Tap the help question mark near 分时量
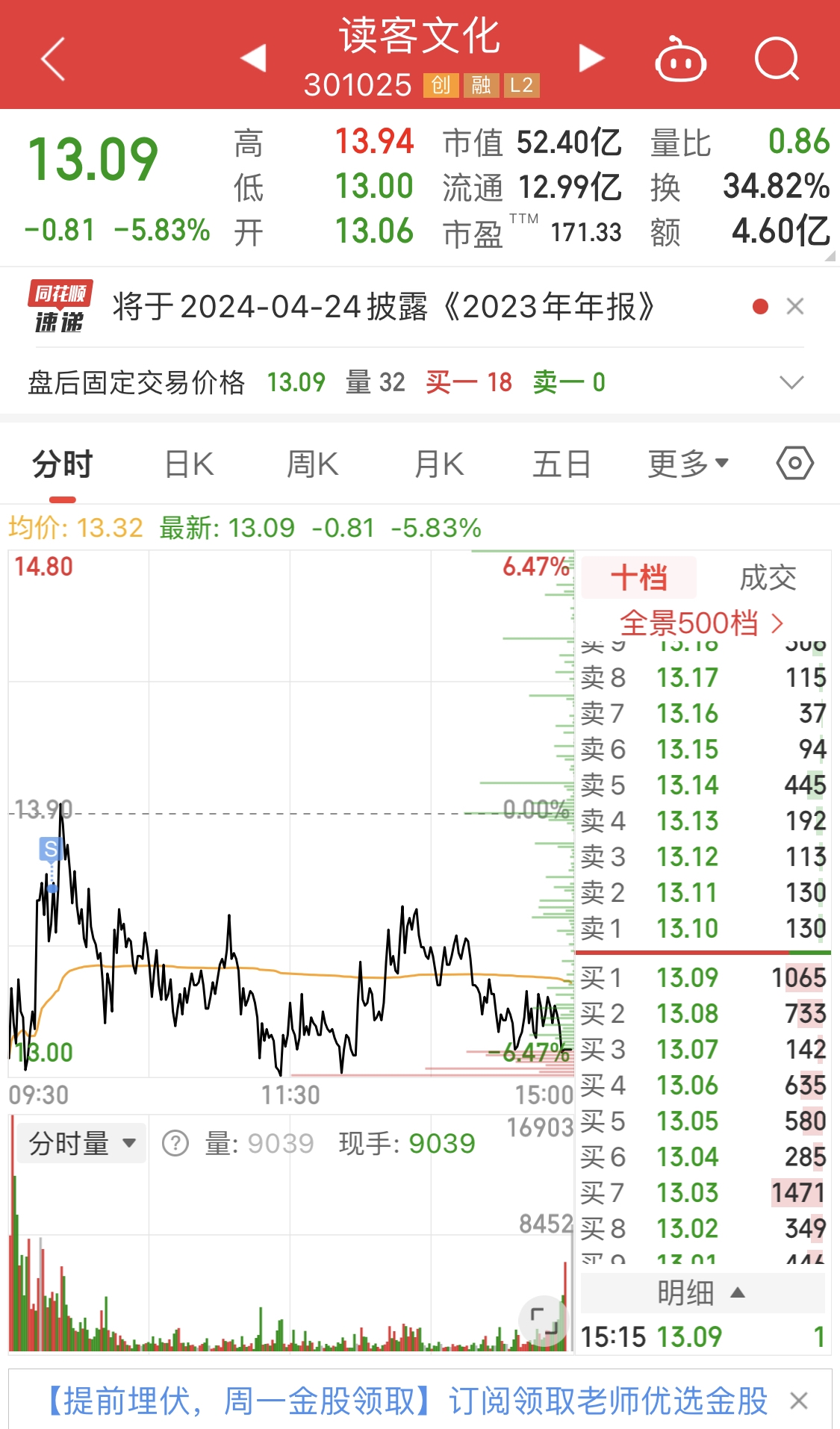 175,1142
